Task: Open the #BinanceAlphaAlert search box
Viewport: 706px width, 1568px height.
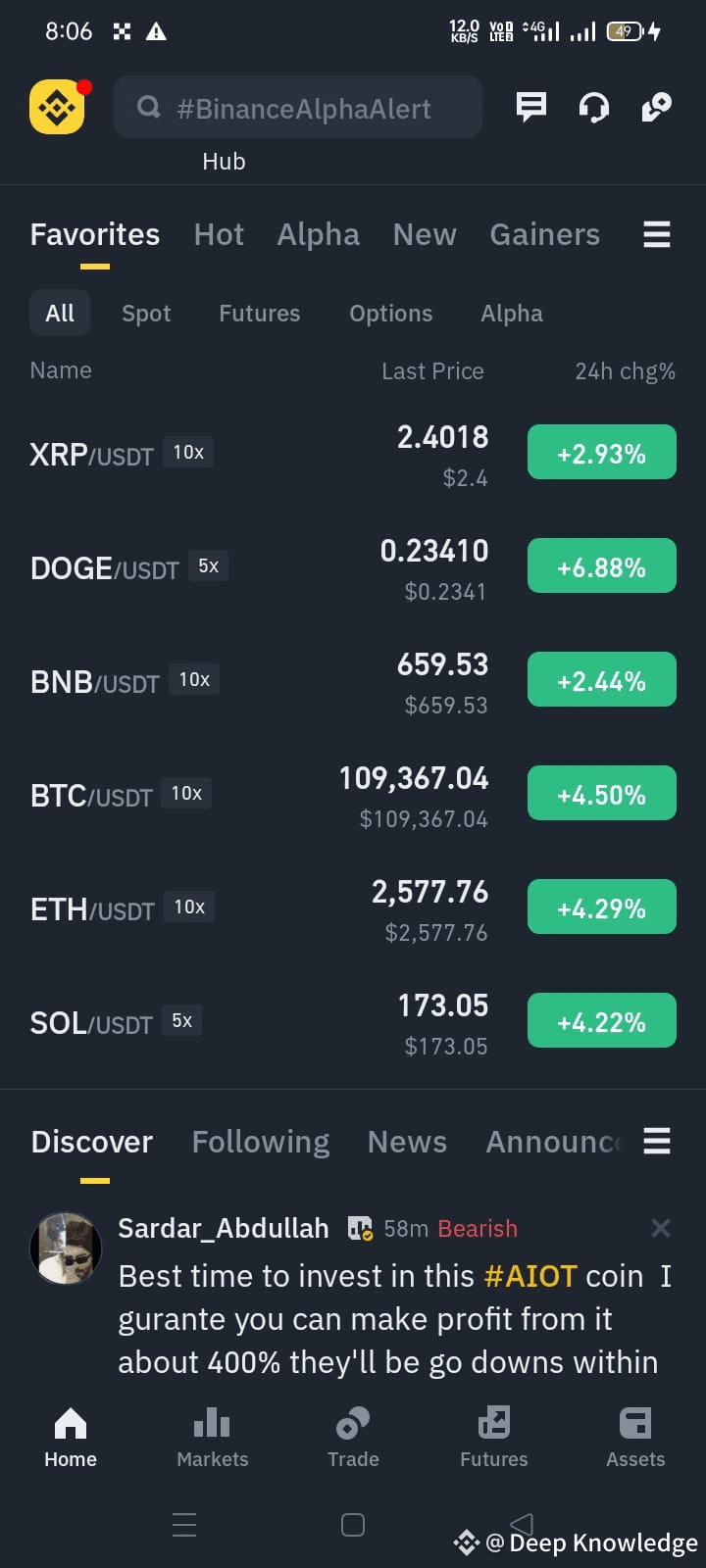Action: 298,107
